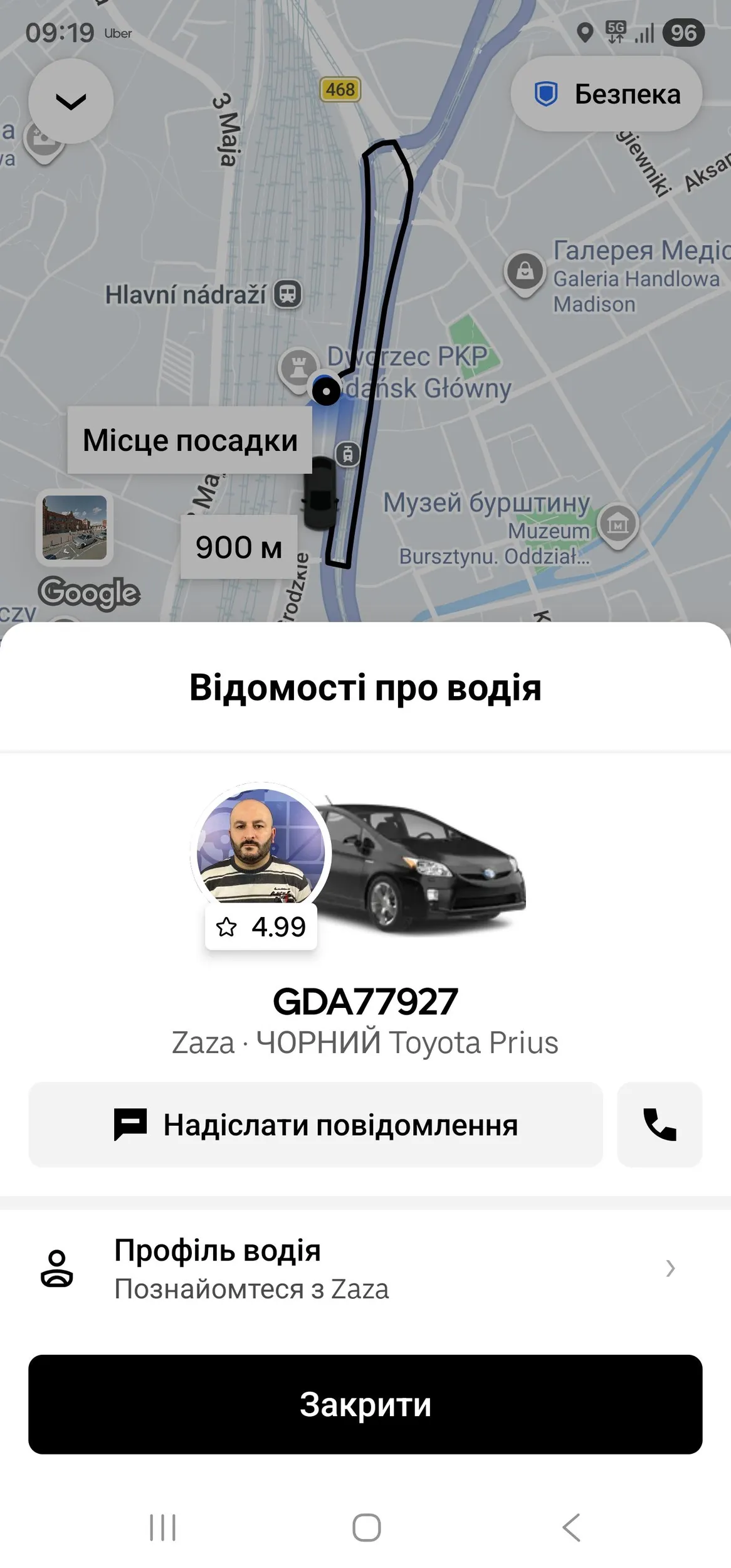The width and height of the screenshot is (731, 1568).
Task: Tap the pickup point dot on the map
Action: click(x=327, y=391)
